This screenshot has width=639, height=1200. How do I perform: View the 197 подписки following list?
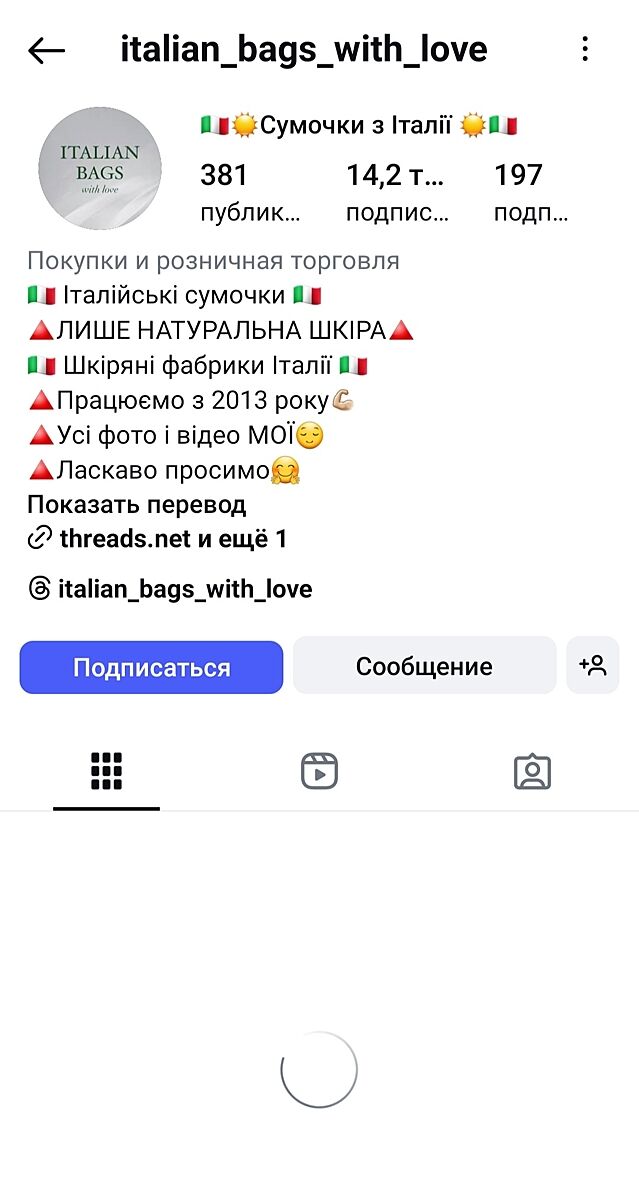pyautogui.click(x=531, y=192)
